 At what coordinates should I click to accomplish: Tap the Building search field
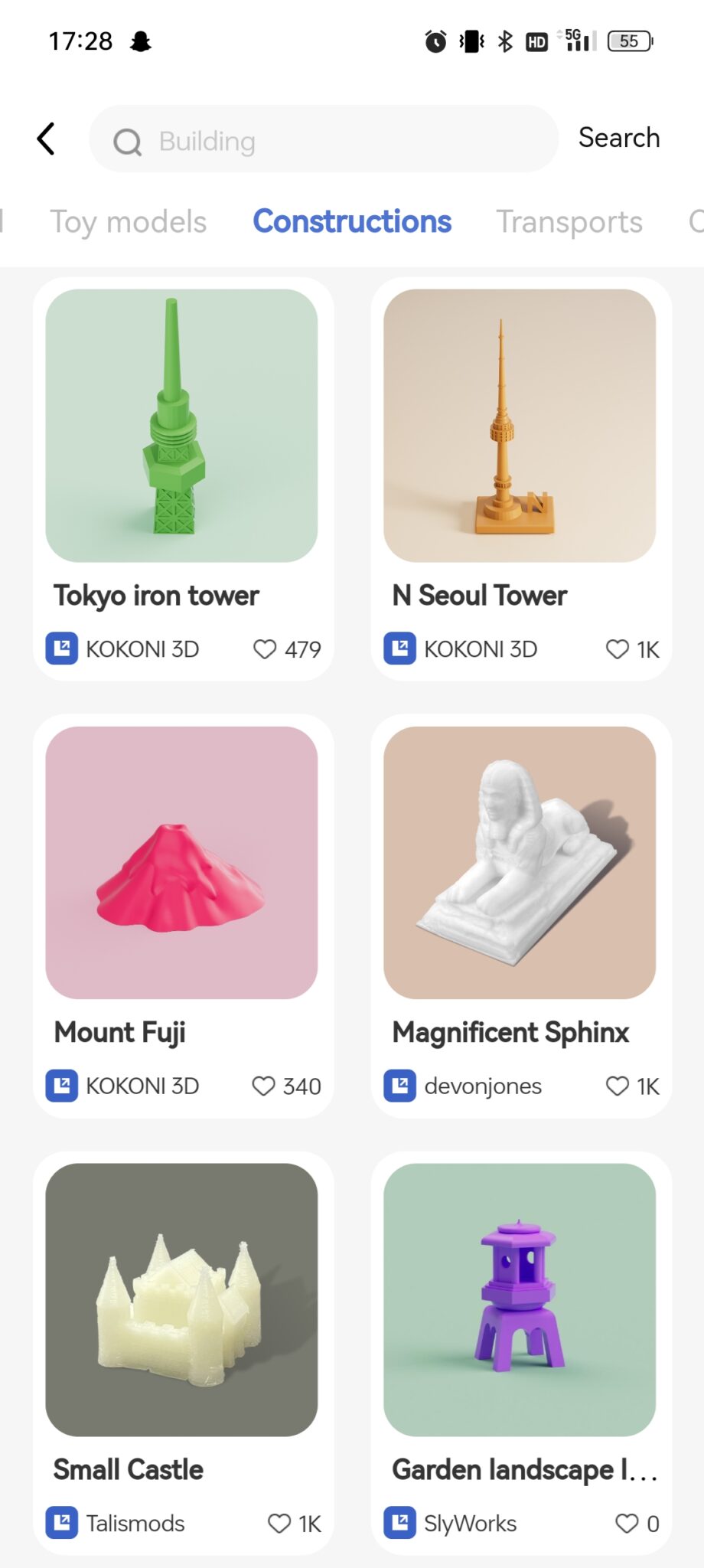click(x=324, y=139)
